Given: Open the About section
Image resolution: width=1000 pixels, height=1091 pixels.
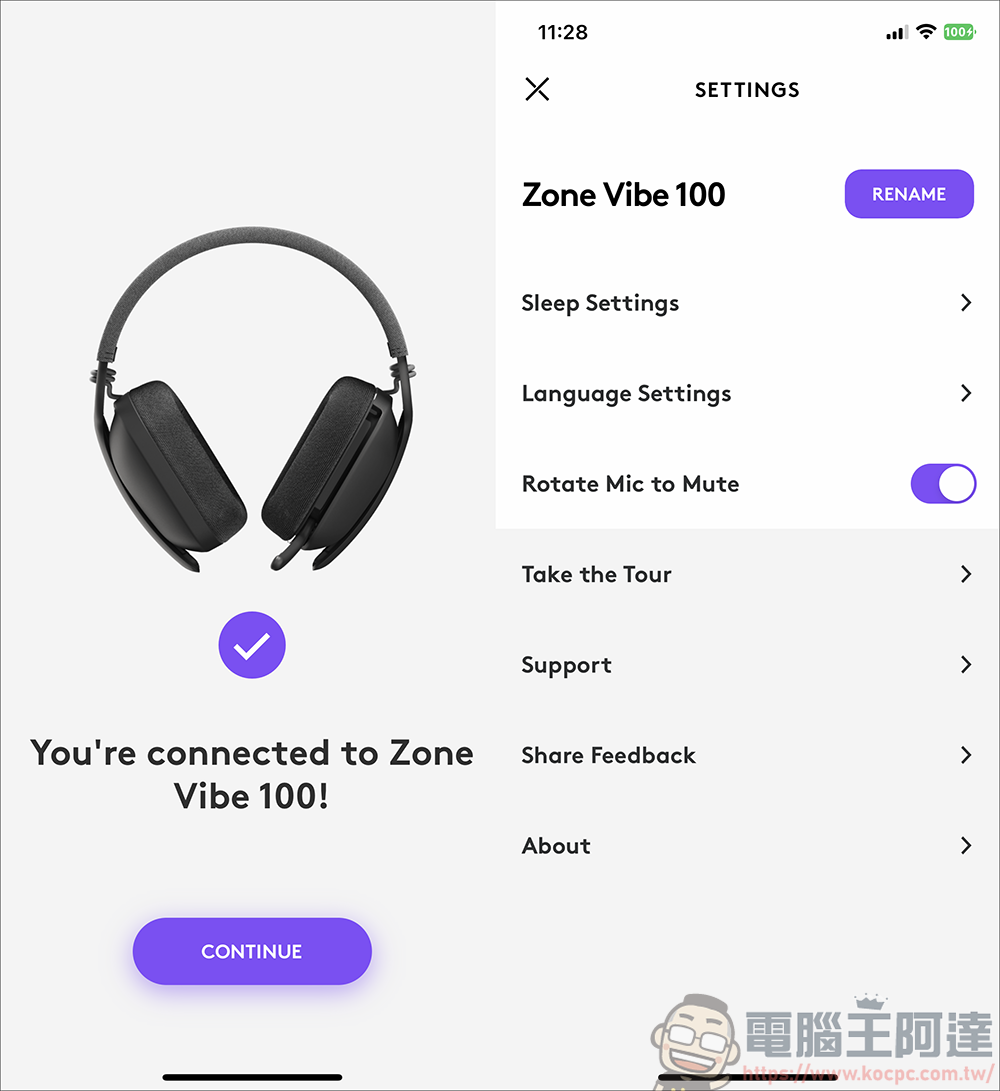Looking at the screenshot, I should [746, 846].
